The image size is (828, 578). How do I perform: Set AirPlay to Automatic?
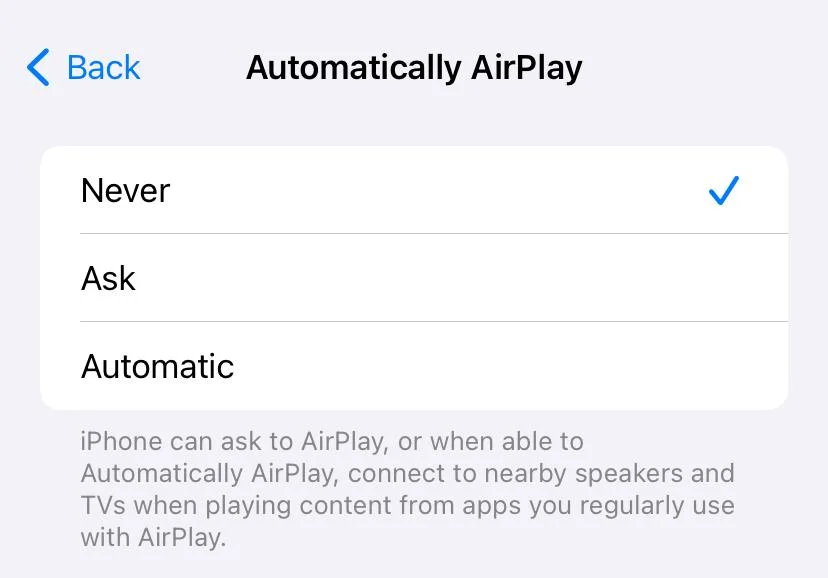(x=413, y=366)
